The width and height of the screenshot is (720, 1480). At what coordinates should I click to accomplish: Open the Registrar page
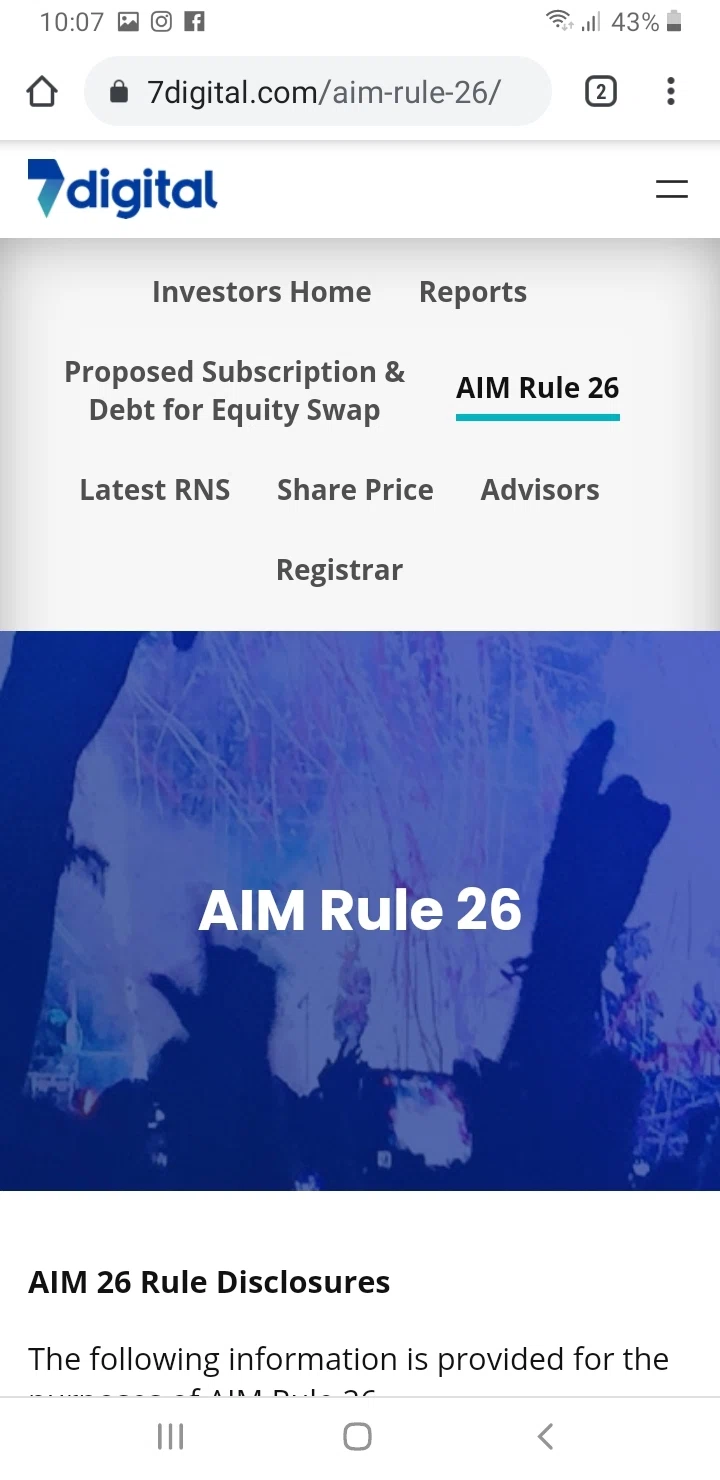(339, 570)
